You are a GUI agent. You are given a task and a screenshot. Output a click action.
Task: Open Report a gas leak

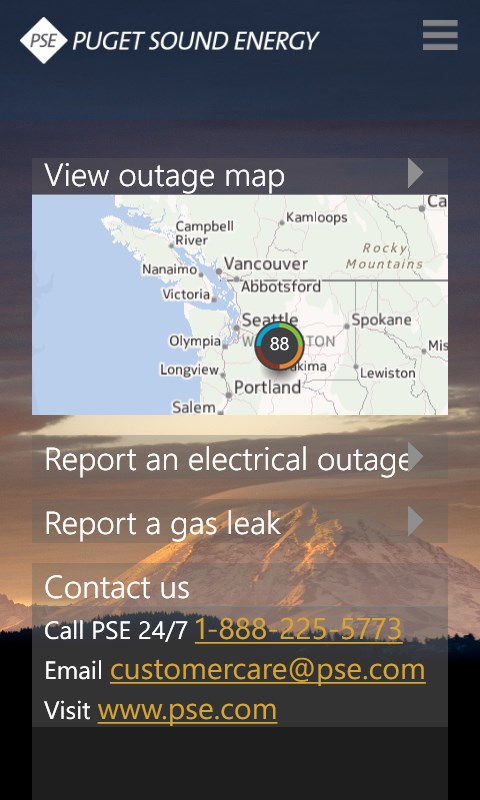(240, 521)
